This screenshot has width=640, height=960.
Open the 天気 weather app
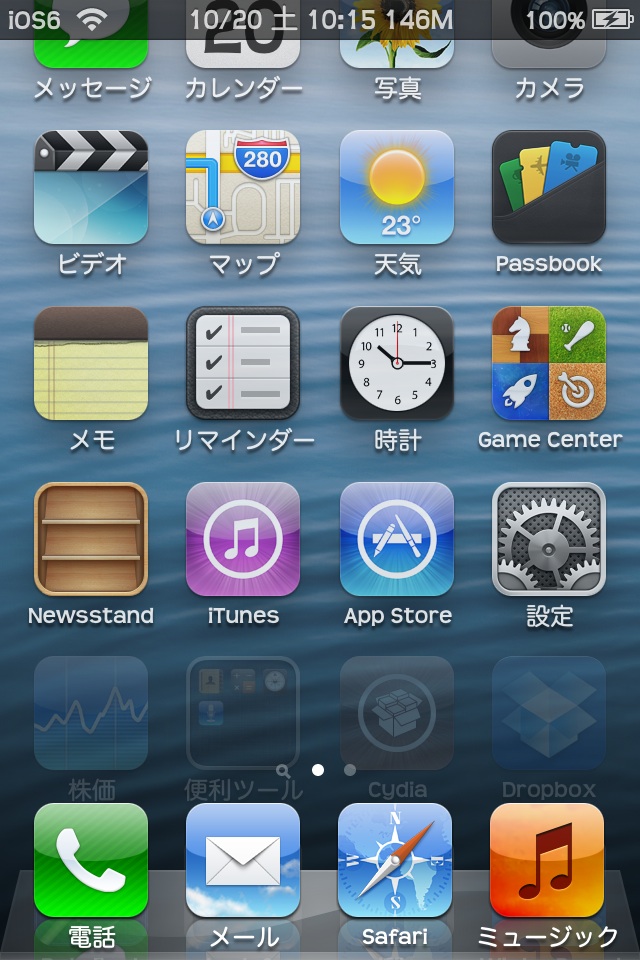pyautogui.click(x=397, y=187)
